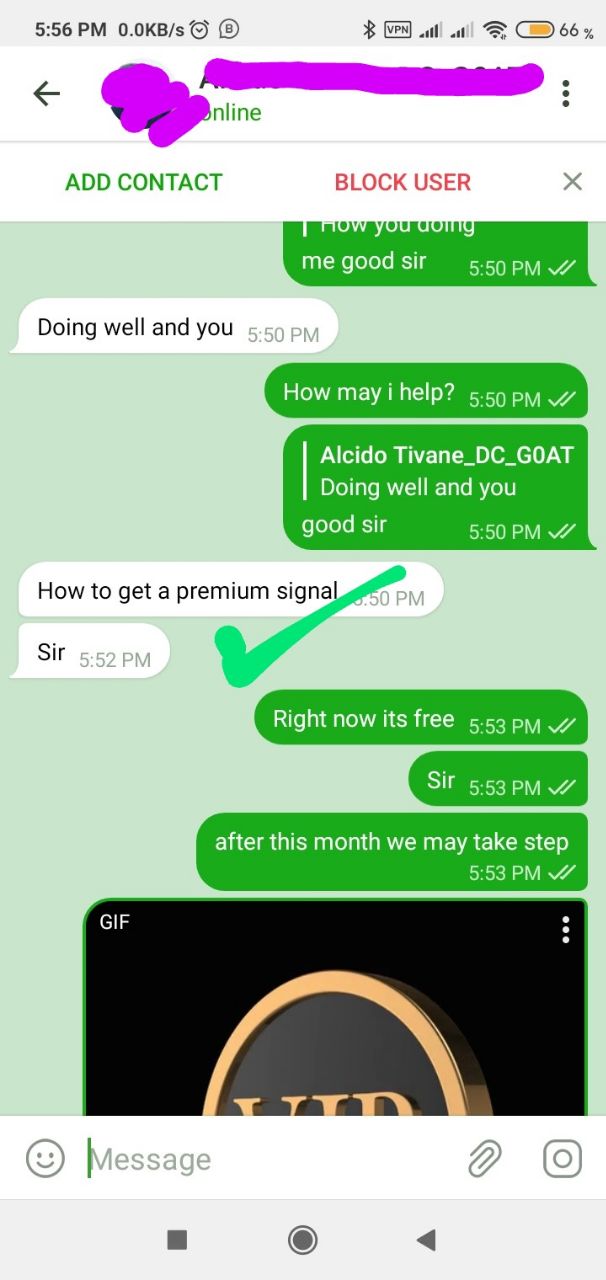The image size is (606, 1280).
Task: Dismiss the add contact bar
Action: click(x=572, y=181)
